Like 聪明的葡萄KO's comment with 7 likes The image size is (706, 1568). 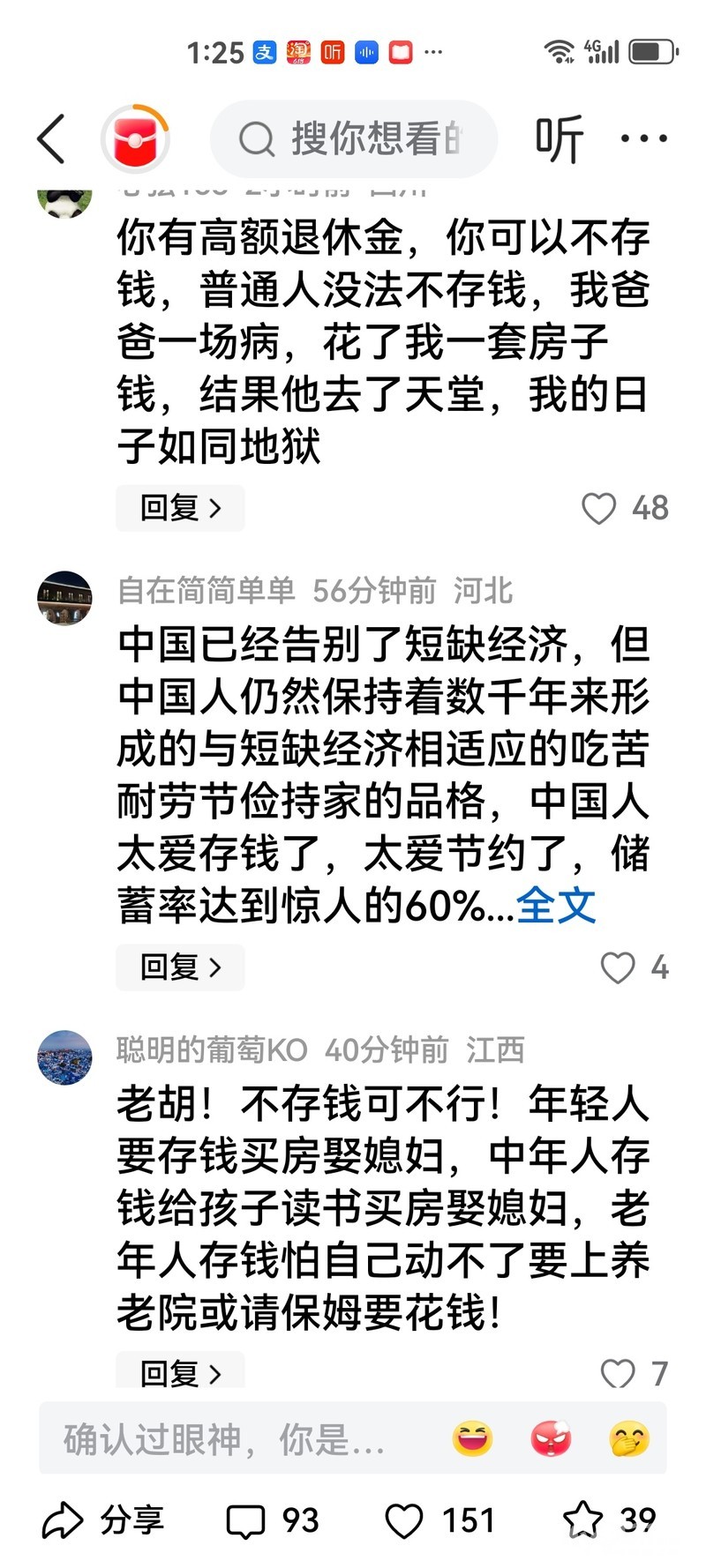pos(618,1373)
